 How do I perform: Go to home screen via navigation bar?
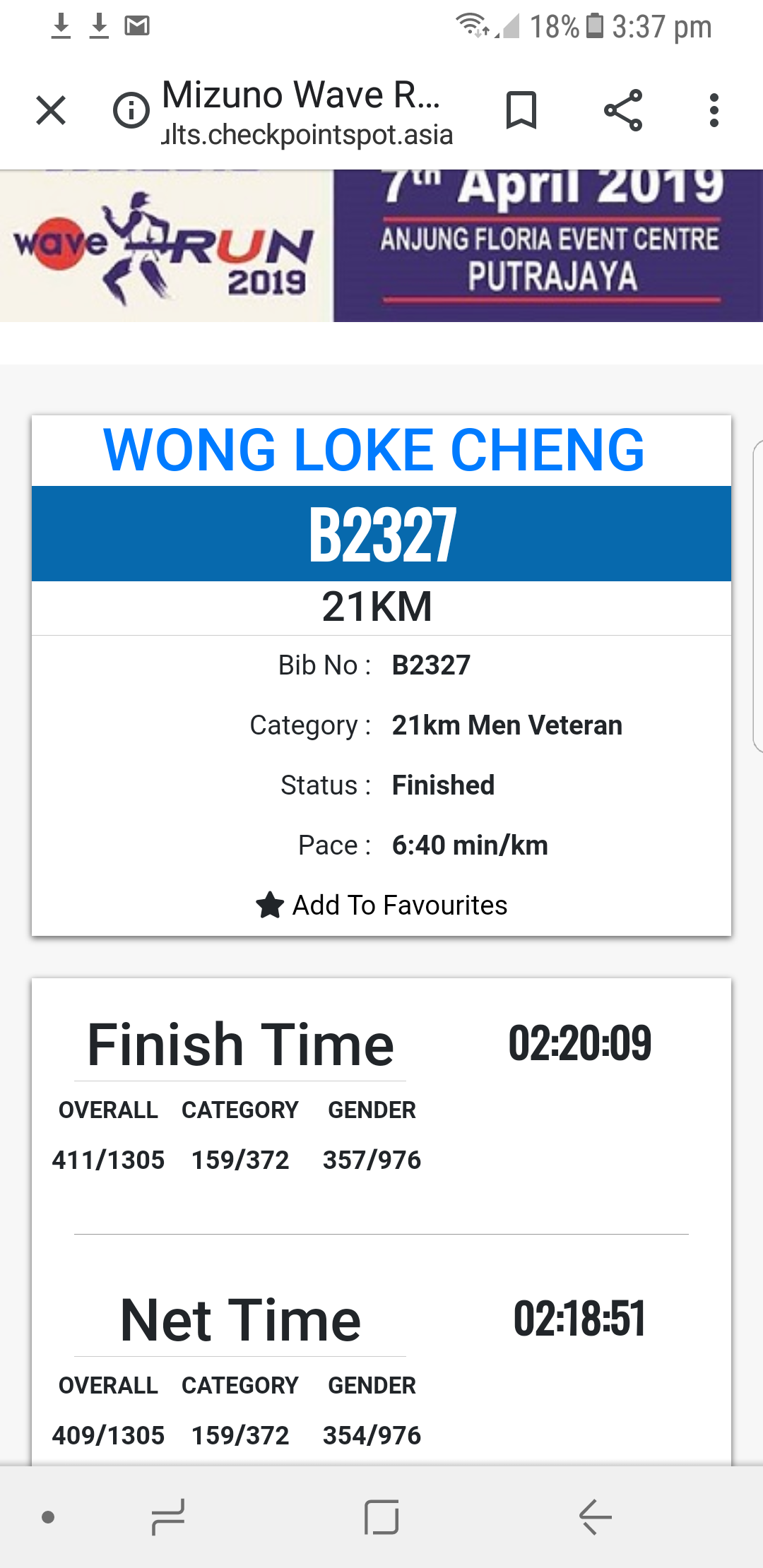click(x=381, y=1516)
